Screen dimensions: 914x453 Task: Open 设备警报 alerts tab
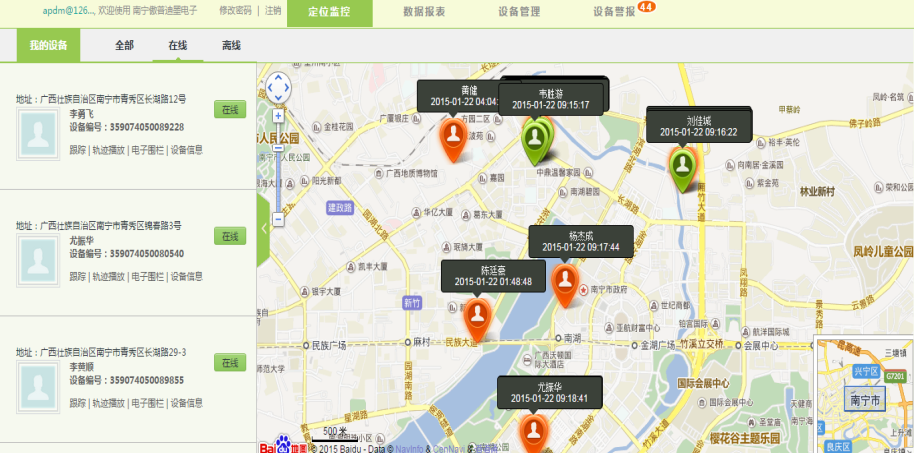pyautogui.click(x=614, y=11)
